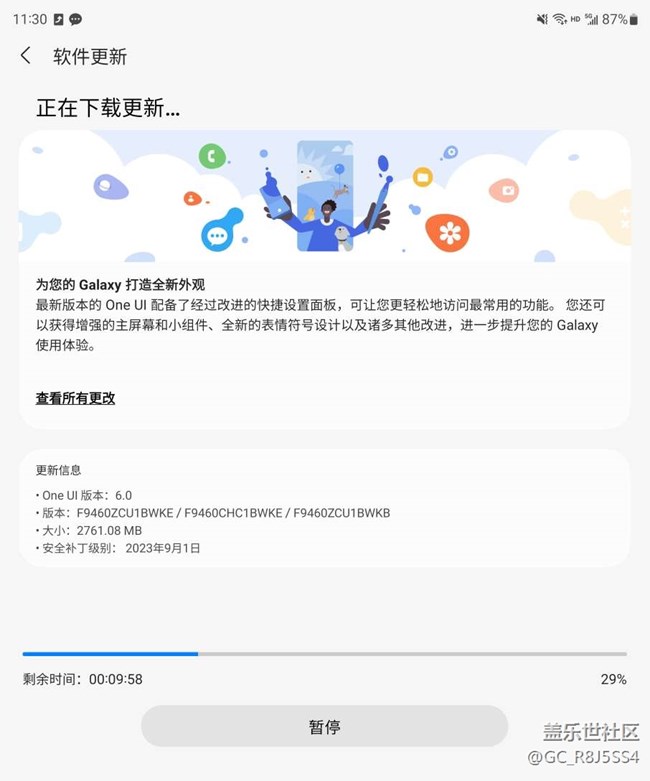Open the 查看所有更改 link
Viewport: 650px width, 781px height.
coord(76,398)
